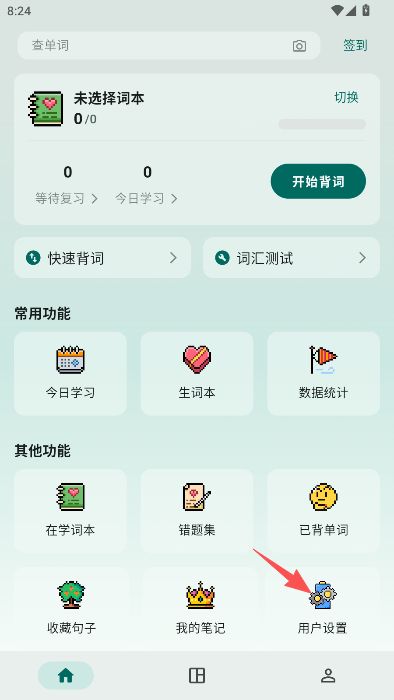Open 词汇测试 vocabulary test

coord(291,258)
